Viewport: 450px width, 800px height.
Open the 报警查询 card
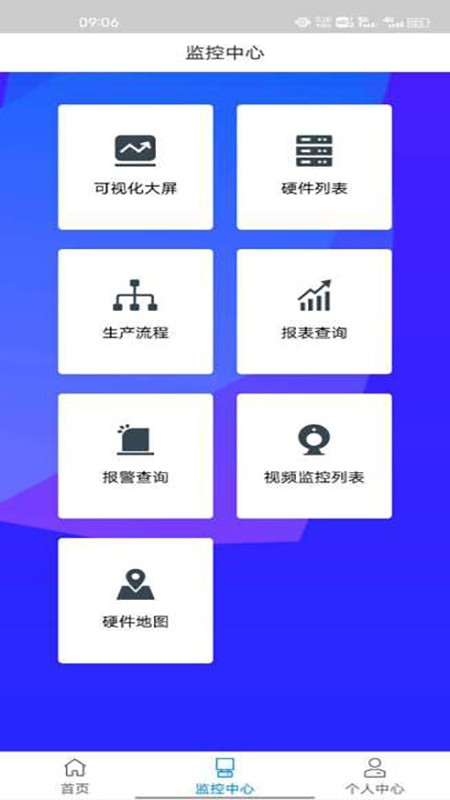coord(135,456)
